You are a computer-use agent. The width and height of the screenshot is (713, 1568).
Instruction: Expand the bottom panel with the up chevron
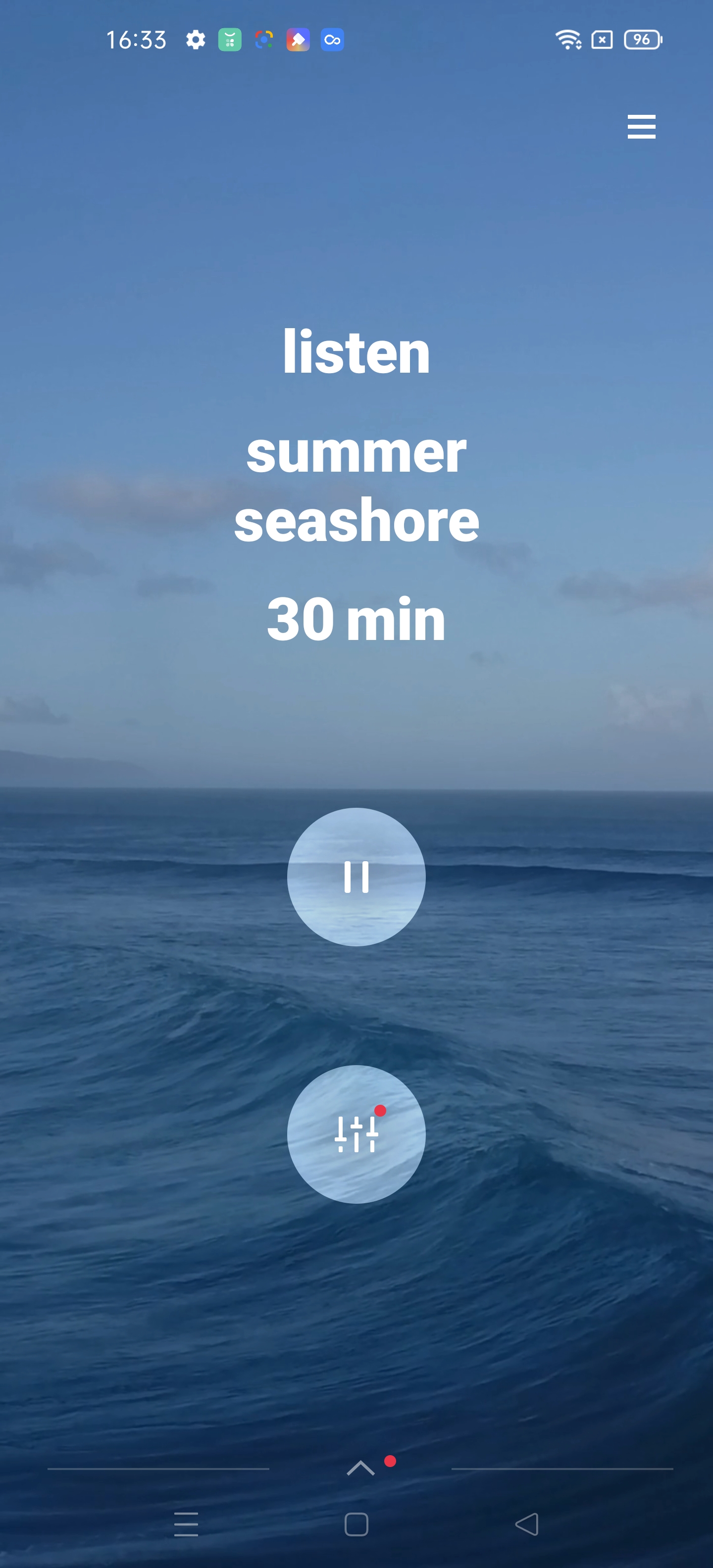click(x=360, y=1468)
